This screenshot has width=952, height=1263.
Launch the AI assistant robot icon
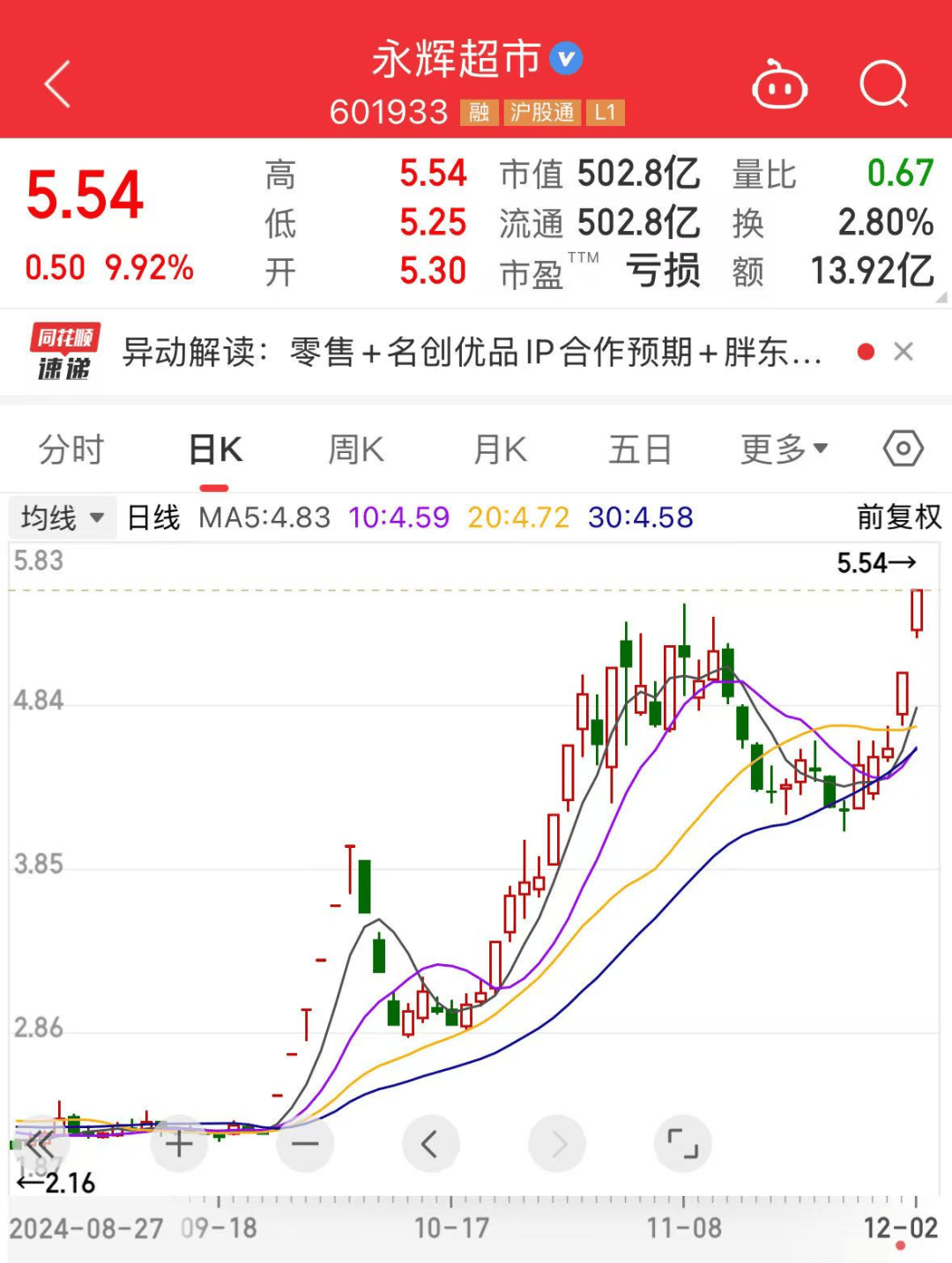779,84
